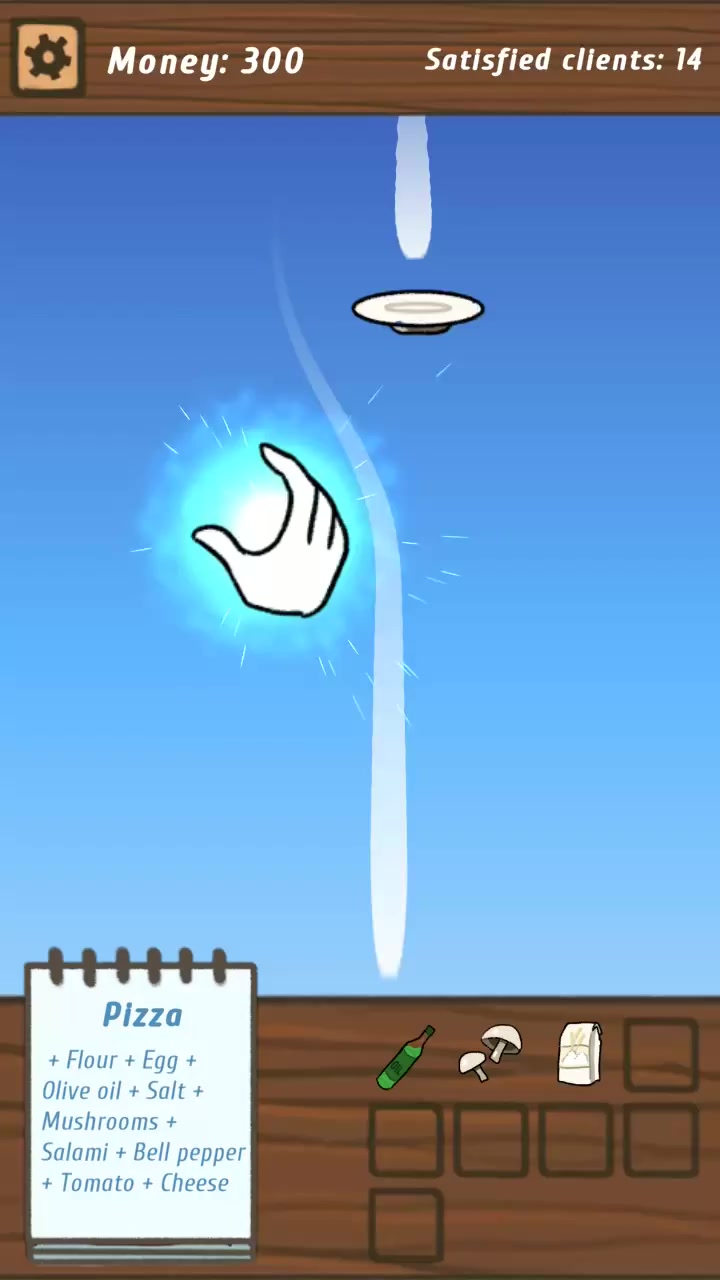Open the settings gear
The height and width of the screenshot is (1280, 720).
(x=48, y=58)
